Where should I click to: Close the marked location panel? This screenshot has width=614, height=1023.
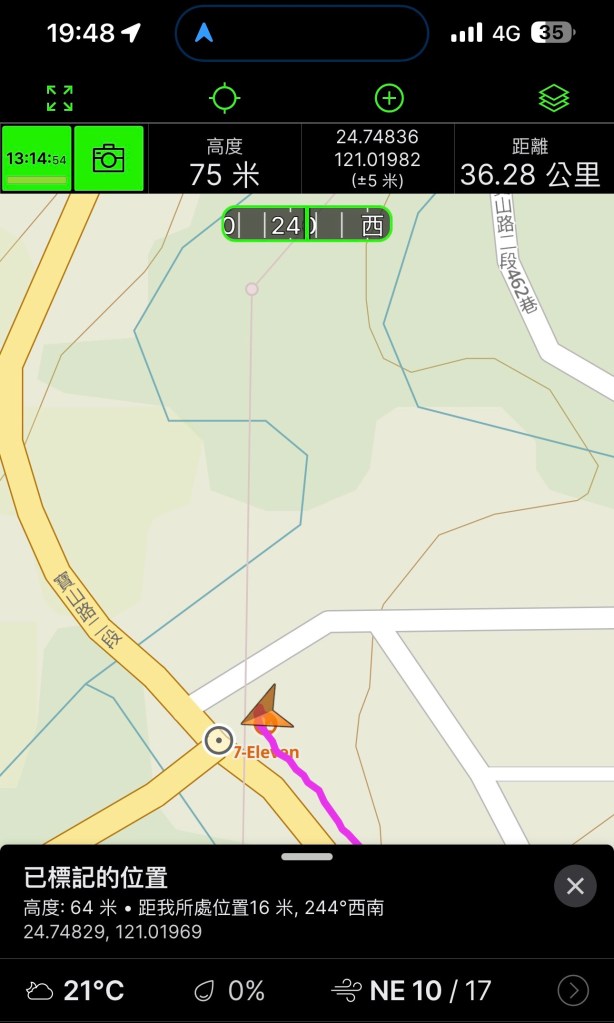[575, 886]
